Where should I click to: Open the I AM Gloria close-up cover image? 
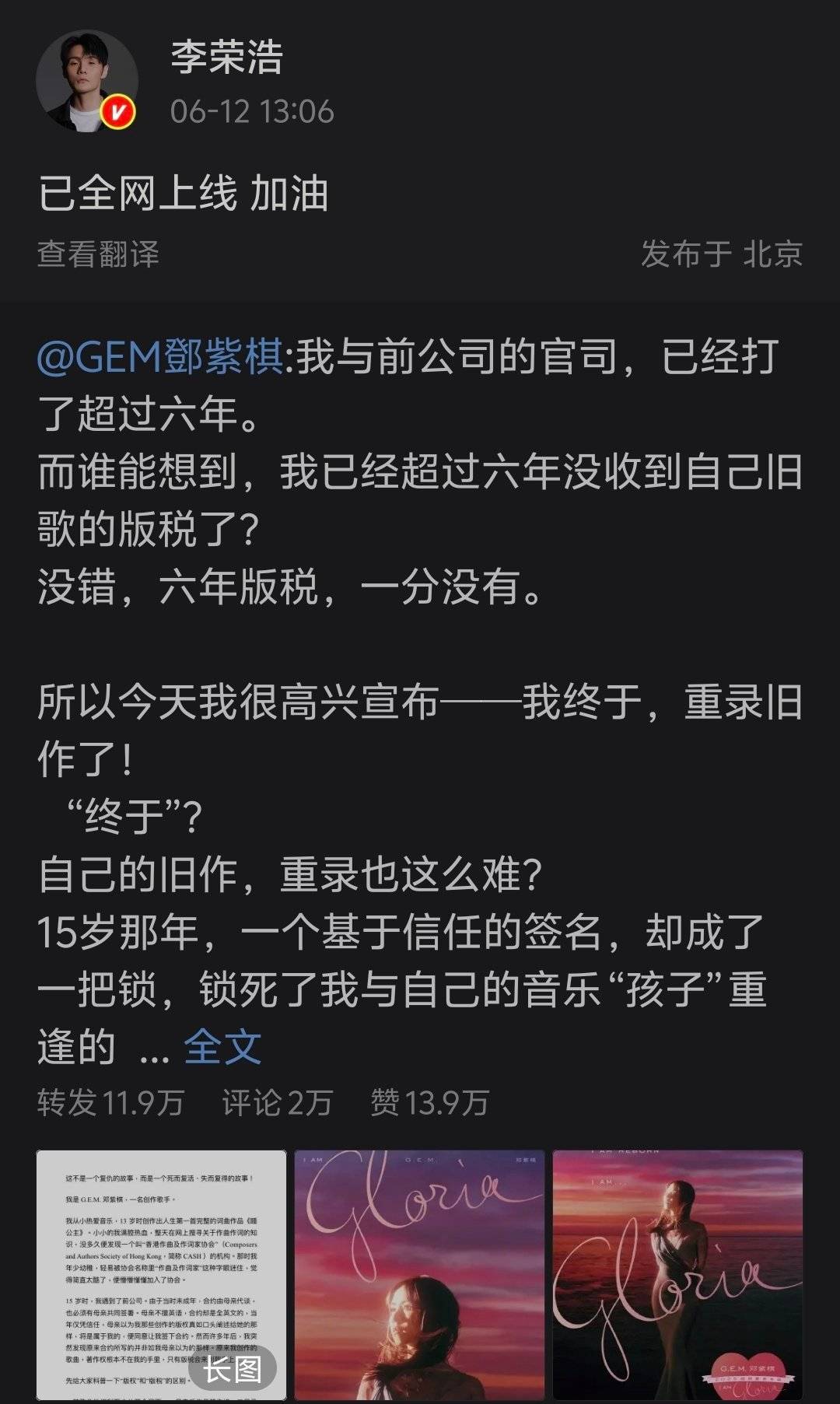point(419,1276)
